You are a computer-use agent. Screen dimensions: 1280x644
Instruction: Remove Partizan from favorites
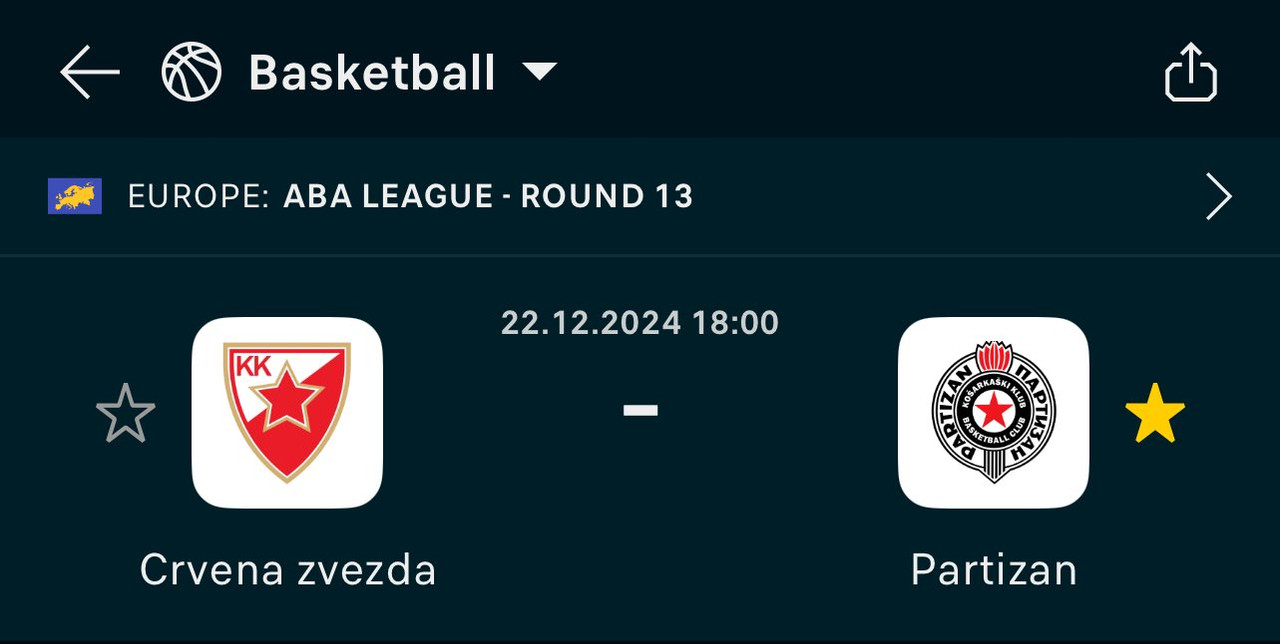(x=1155, y=413)
